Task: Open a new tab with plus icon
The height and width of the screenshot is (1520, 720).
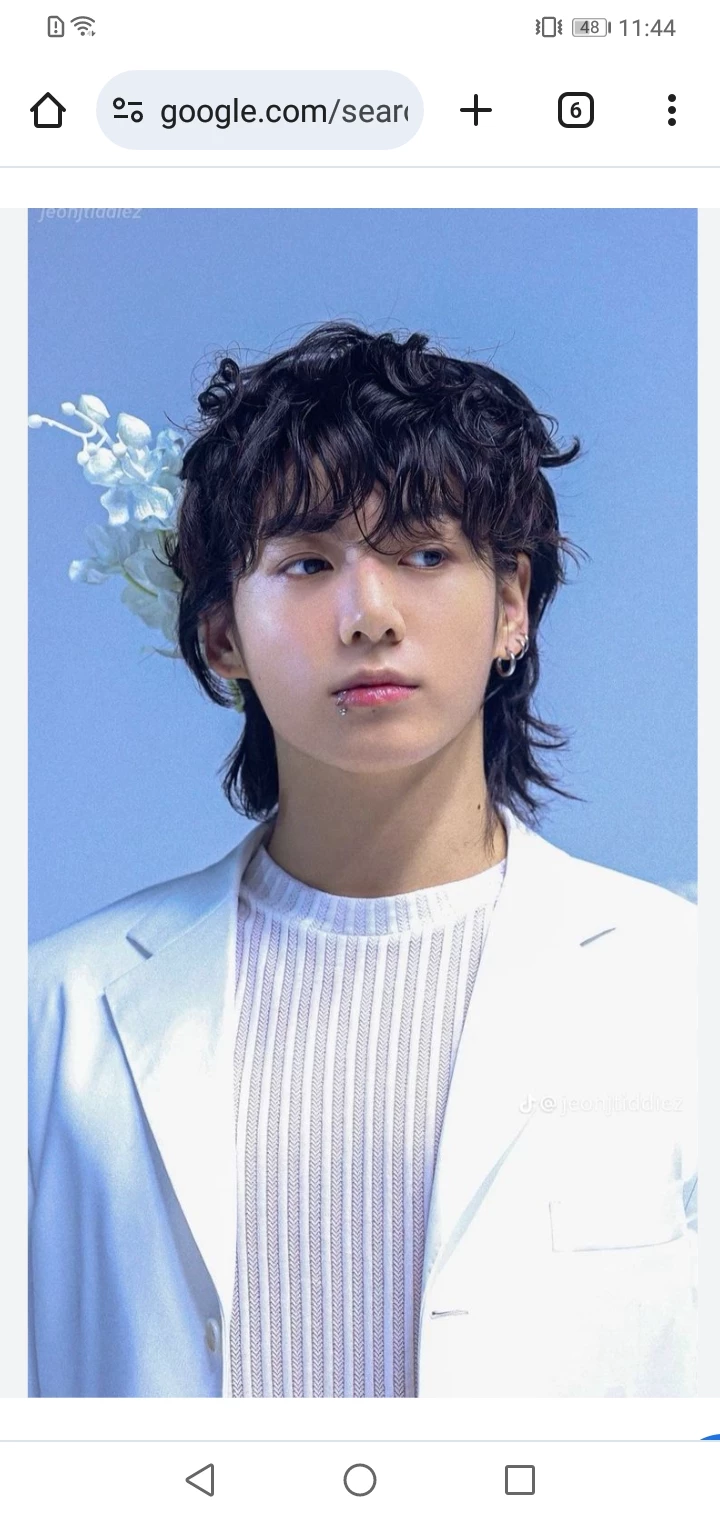Action: point(476,110)
